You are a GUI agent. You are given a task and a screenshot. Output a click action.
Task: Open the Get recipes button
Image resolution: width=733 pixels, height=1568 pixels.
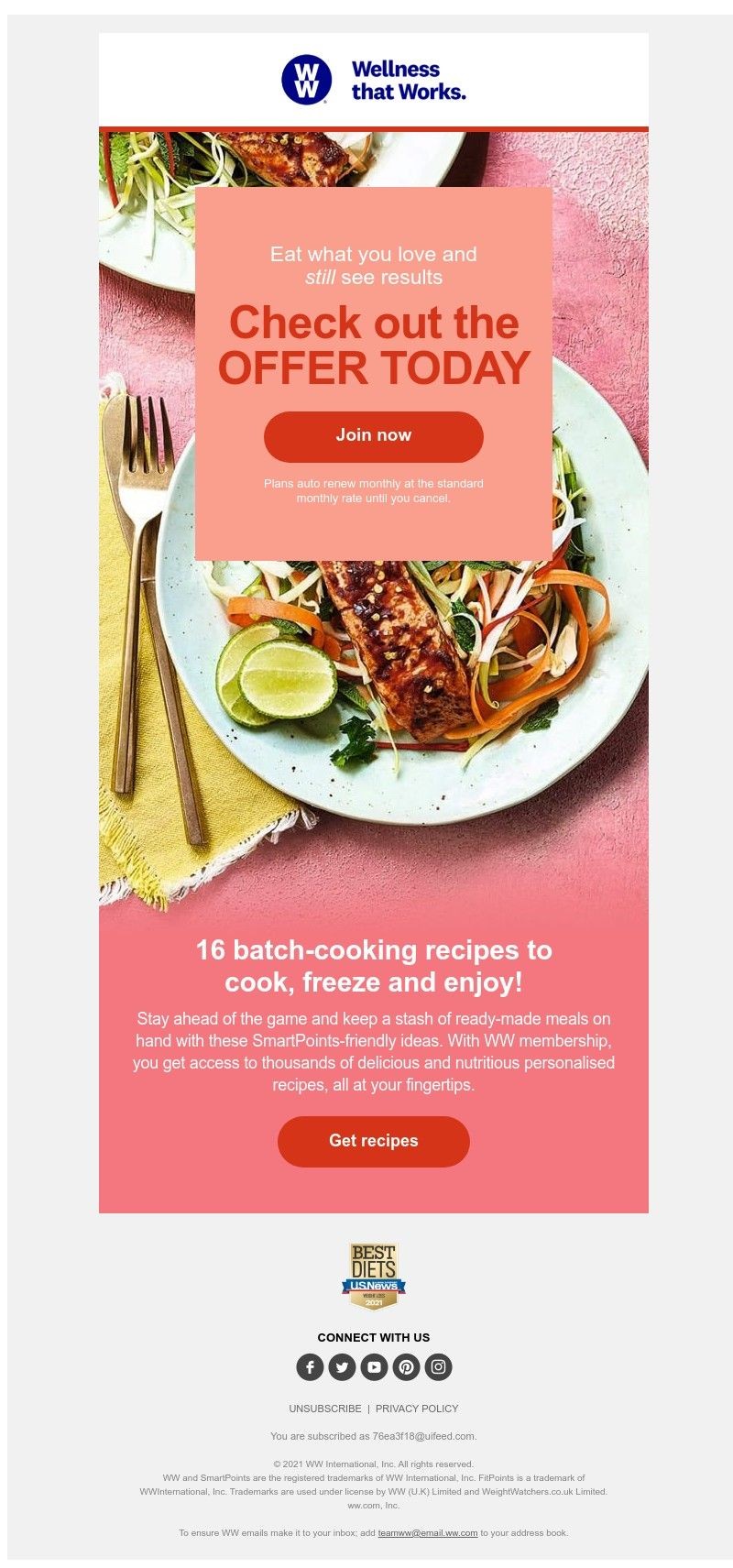373,1141
